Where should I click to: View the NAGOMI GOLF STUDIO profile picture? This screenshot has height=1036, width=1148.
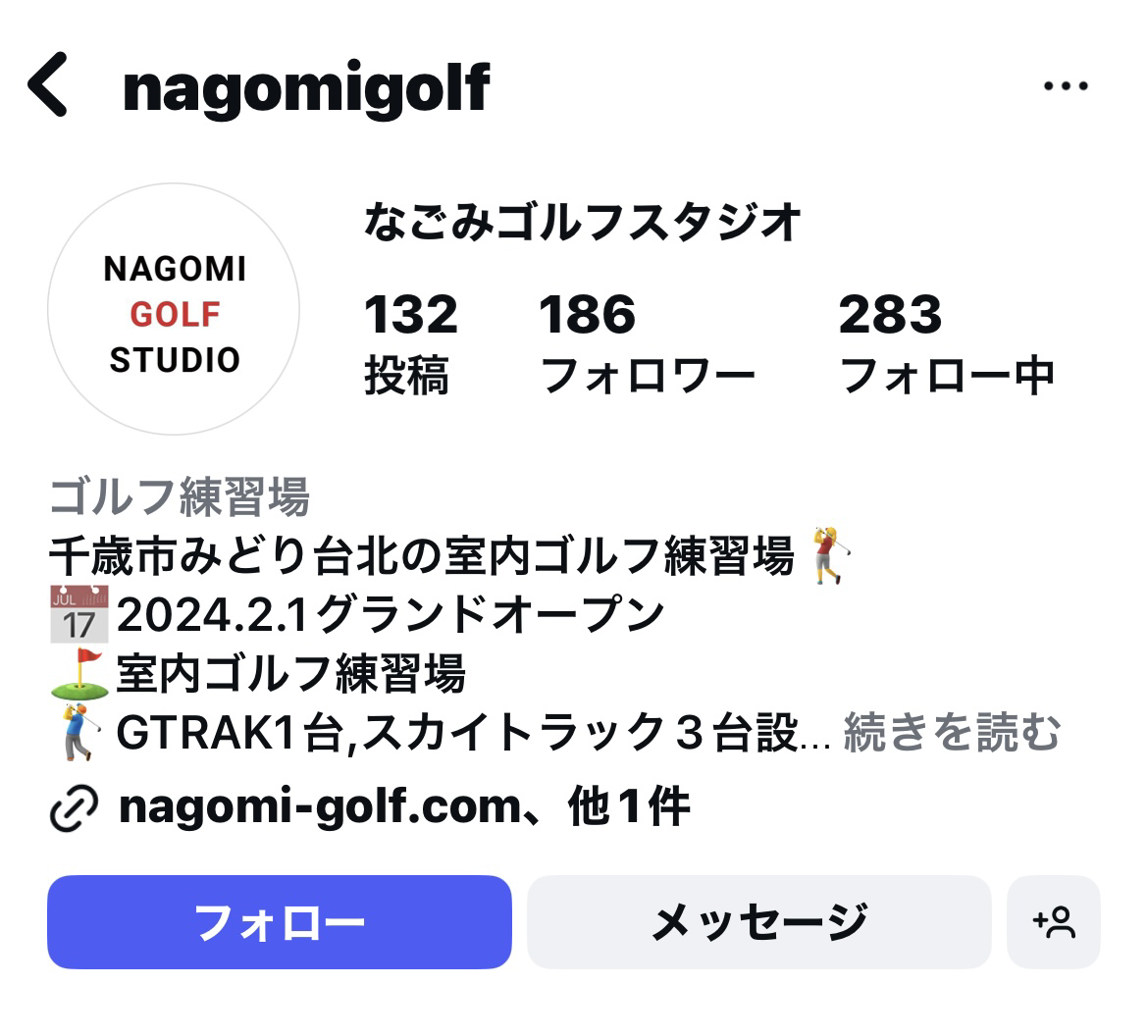point(175,310)
